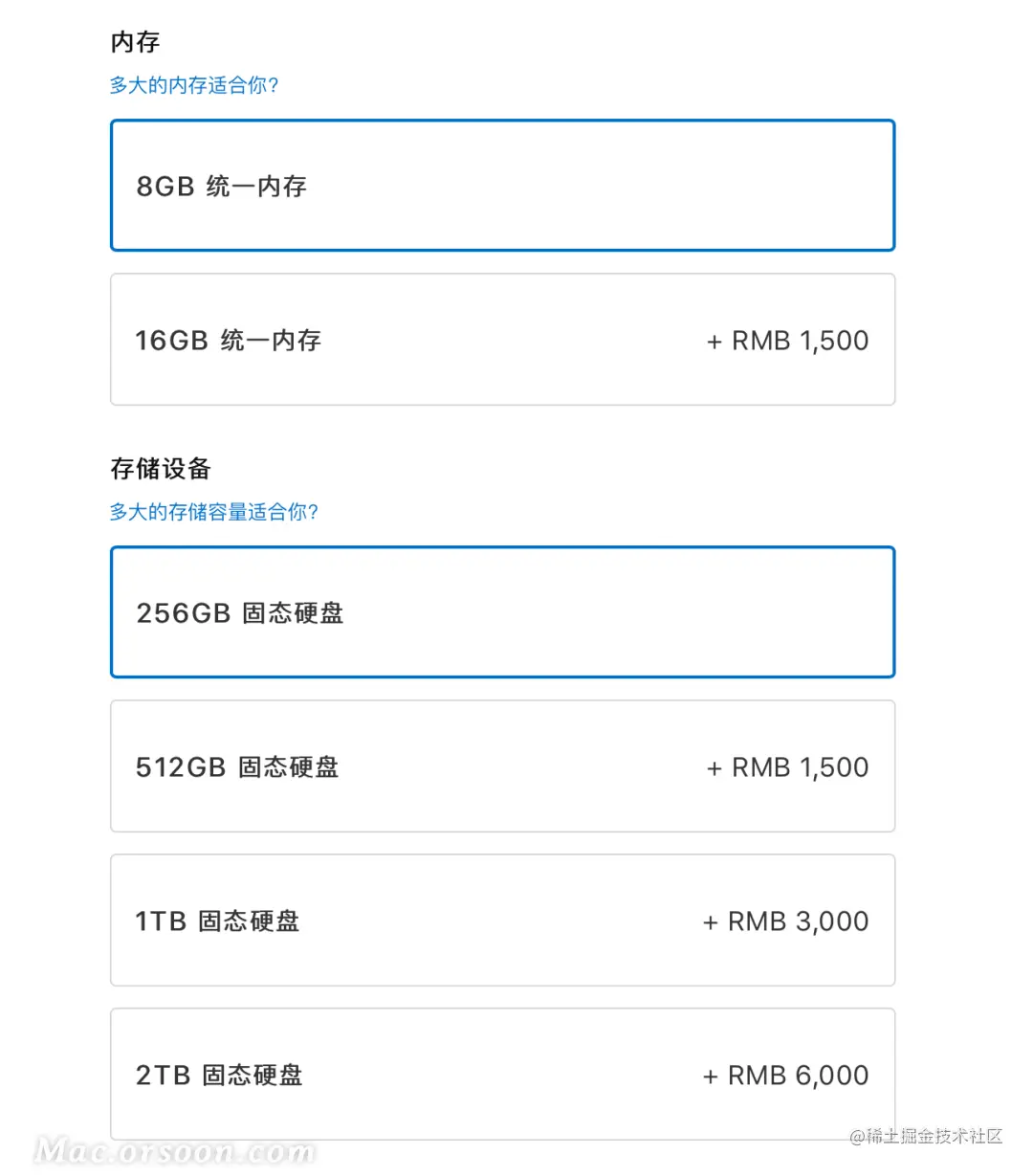Open the 多大的内存适合你? help link
This screenshot has width=1033, height=1176.
coord(194,85)
